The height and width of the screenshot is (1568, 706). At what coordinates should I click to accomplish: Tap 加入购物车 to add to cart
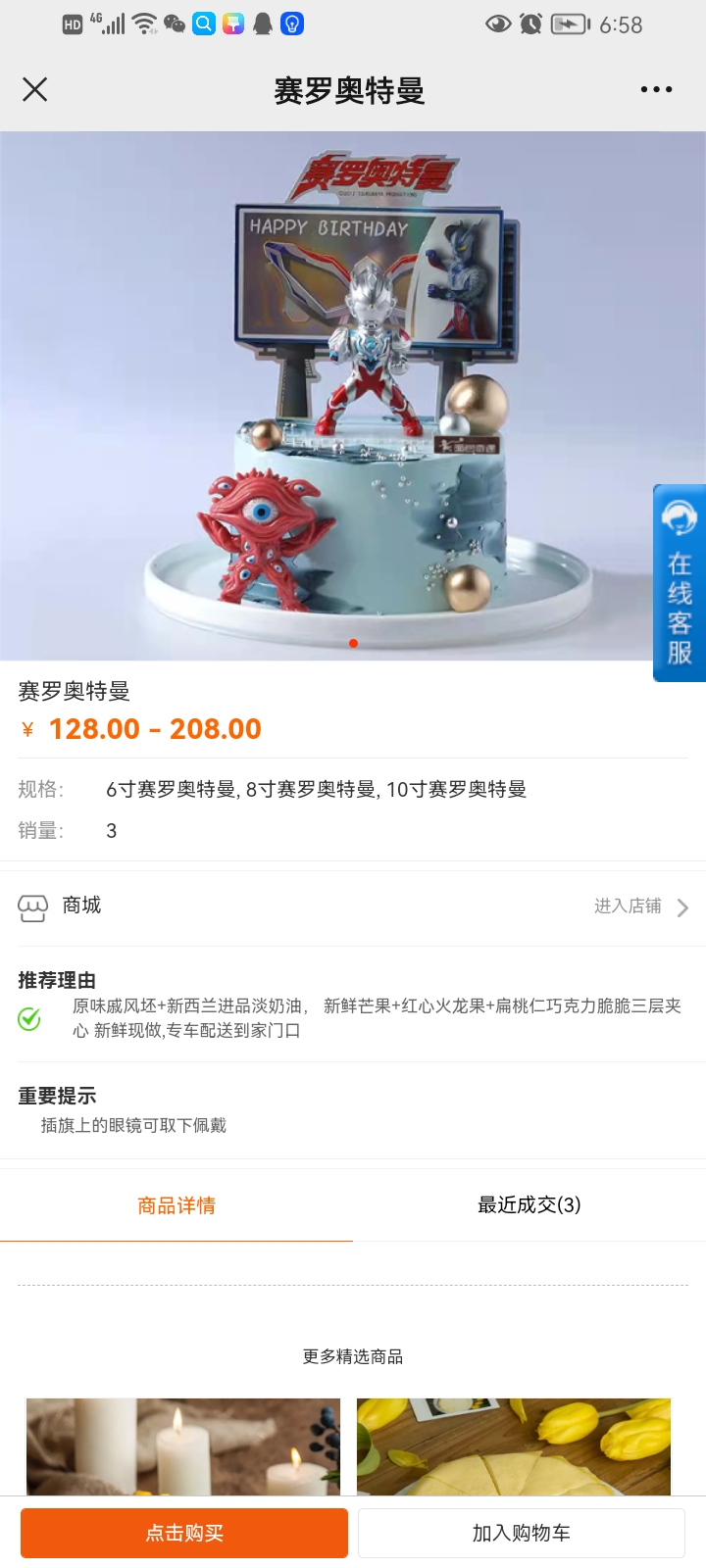pyautogui.click(x=521, y=1533)
